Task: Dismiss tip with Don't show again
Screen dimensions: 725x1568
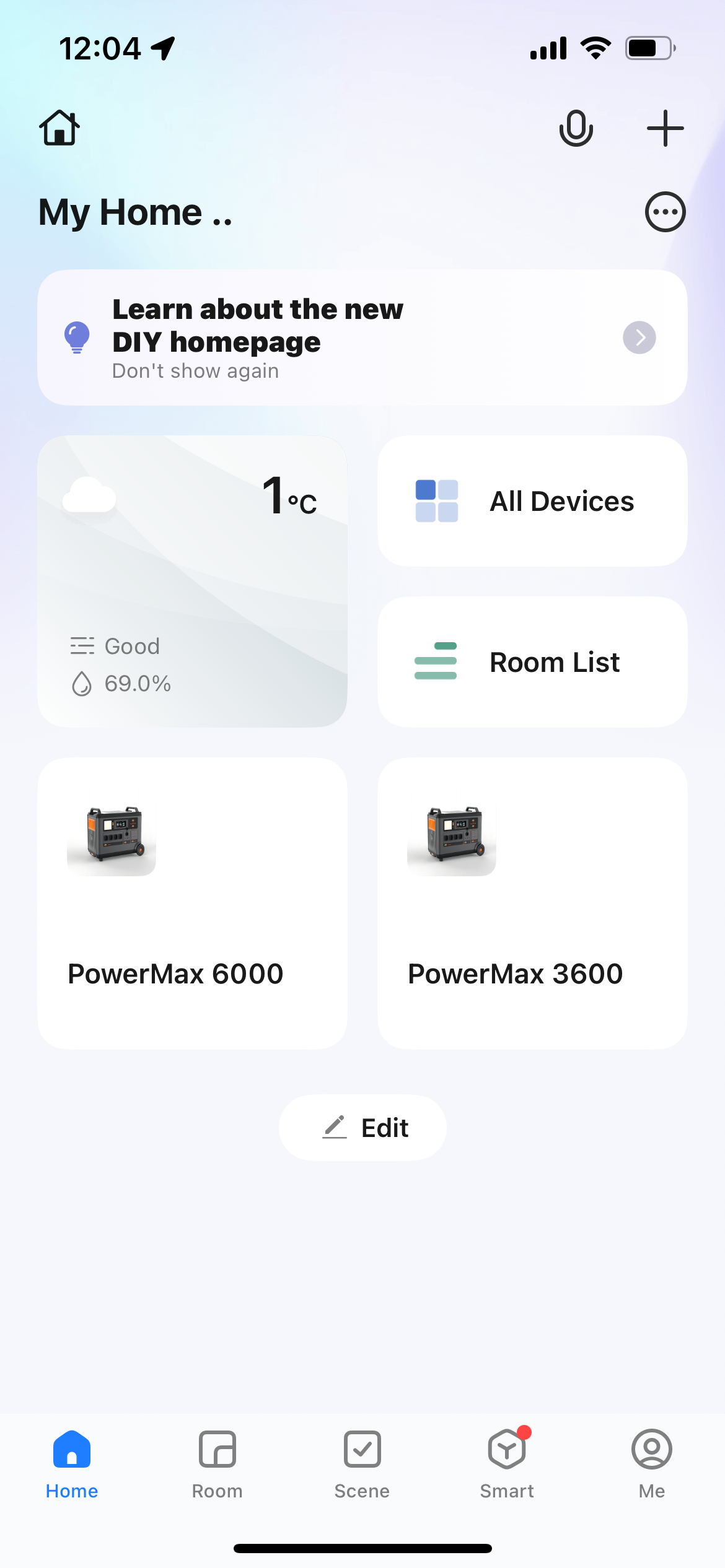Action: 195,371
